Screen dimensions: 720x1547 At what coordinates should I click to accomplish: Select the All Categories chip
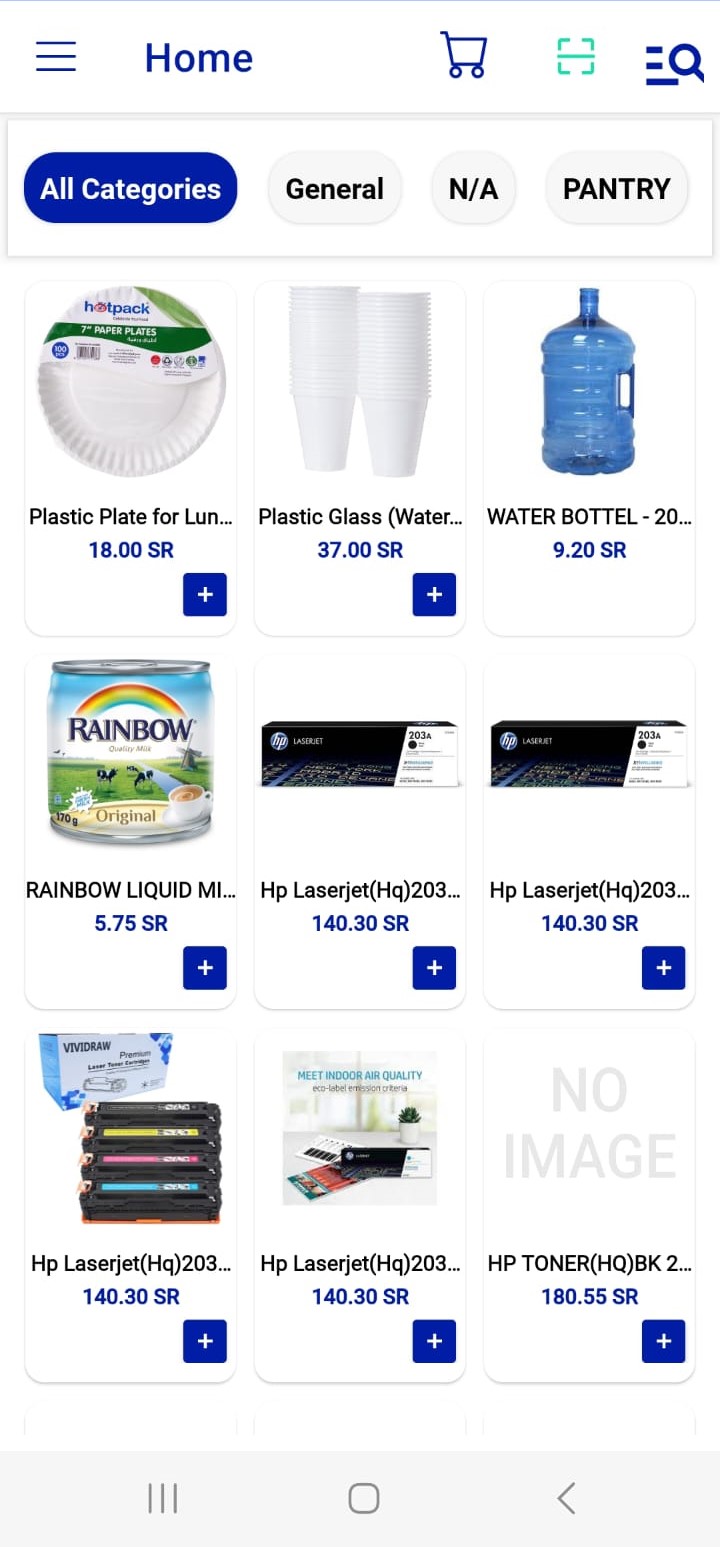pyautogui.click(x=130, y=188)
